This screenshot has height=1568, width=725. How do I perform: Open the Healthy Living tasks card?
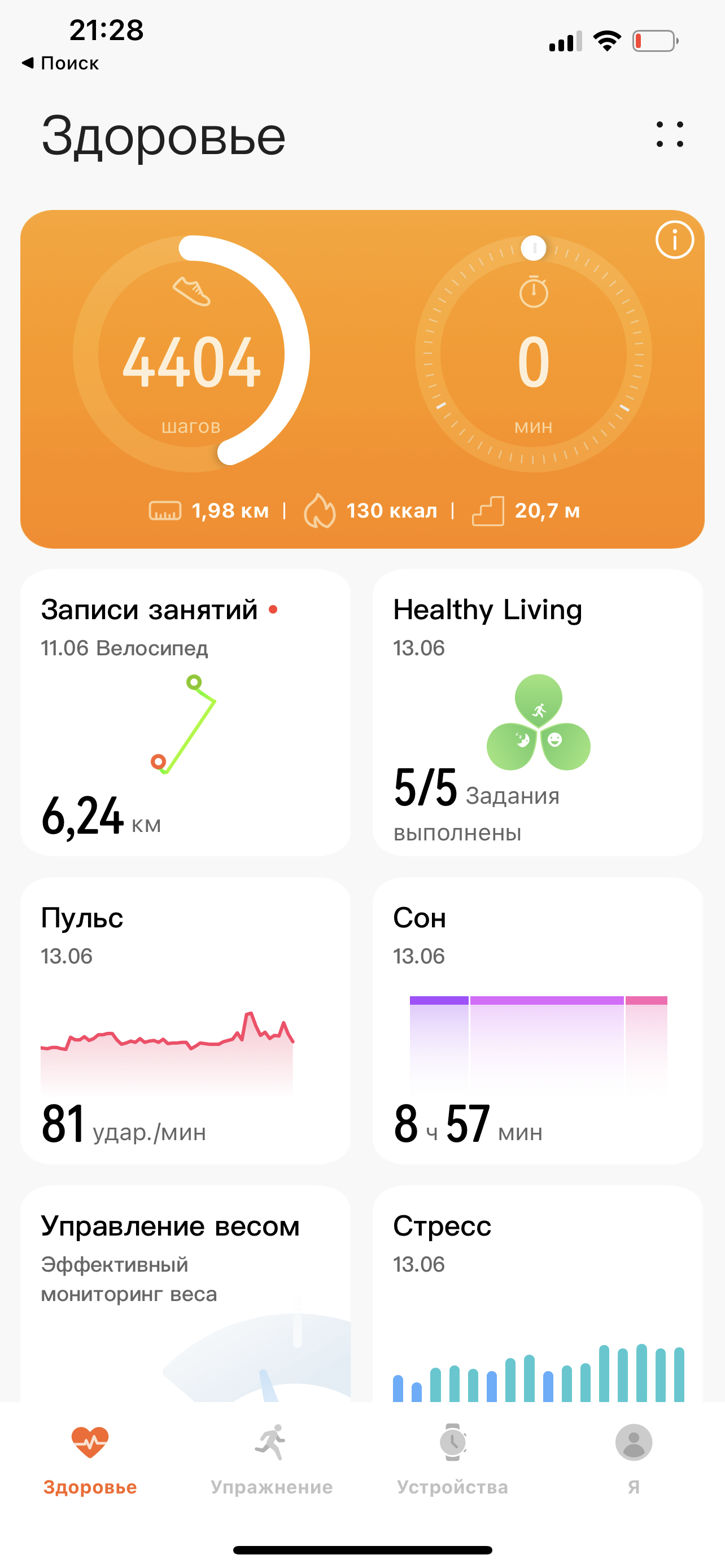click(537, 712)
